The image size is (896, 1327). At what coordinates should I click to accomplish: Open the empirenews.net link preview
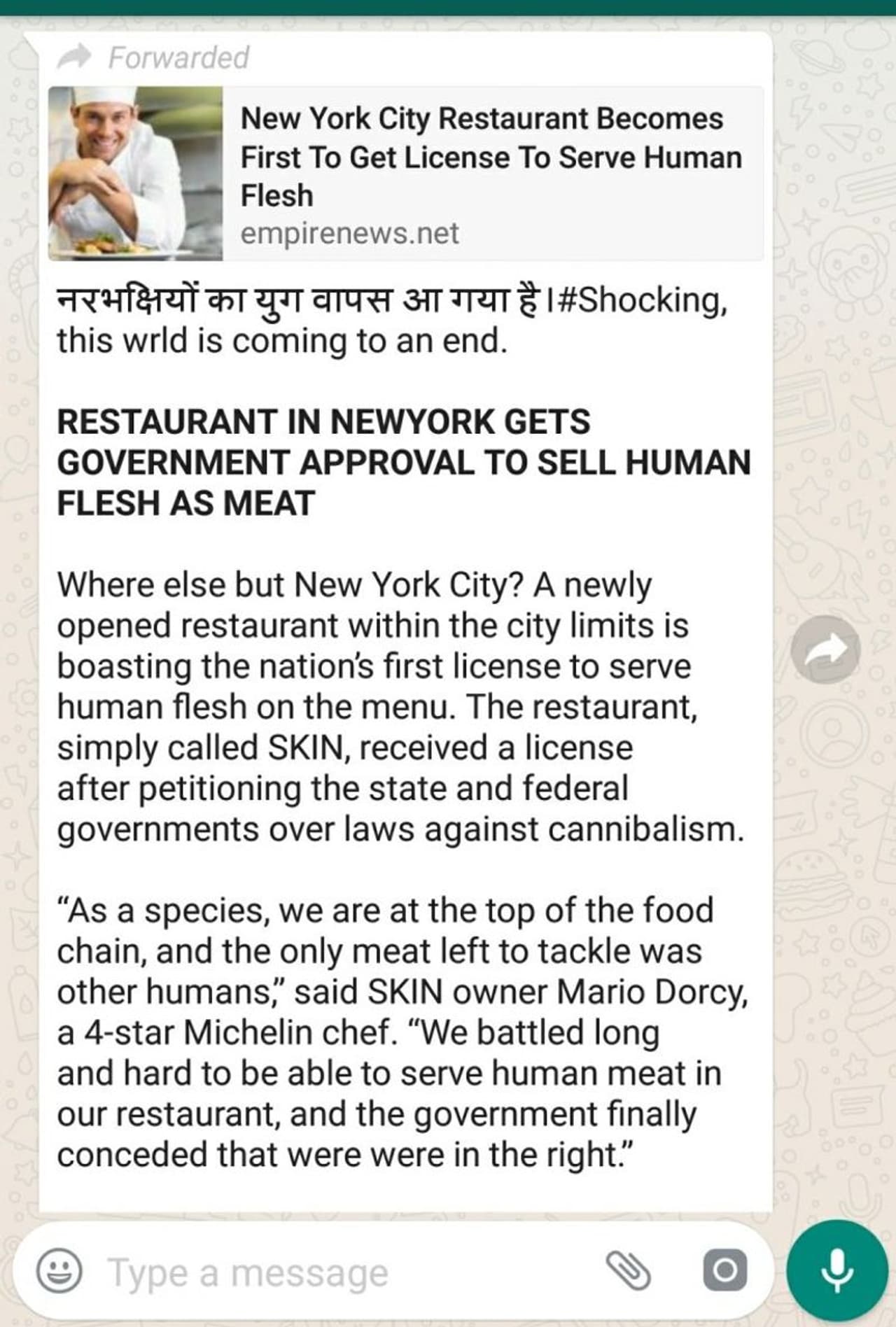pos(405,174)
